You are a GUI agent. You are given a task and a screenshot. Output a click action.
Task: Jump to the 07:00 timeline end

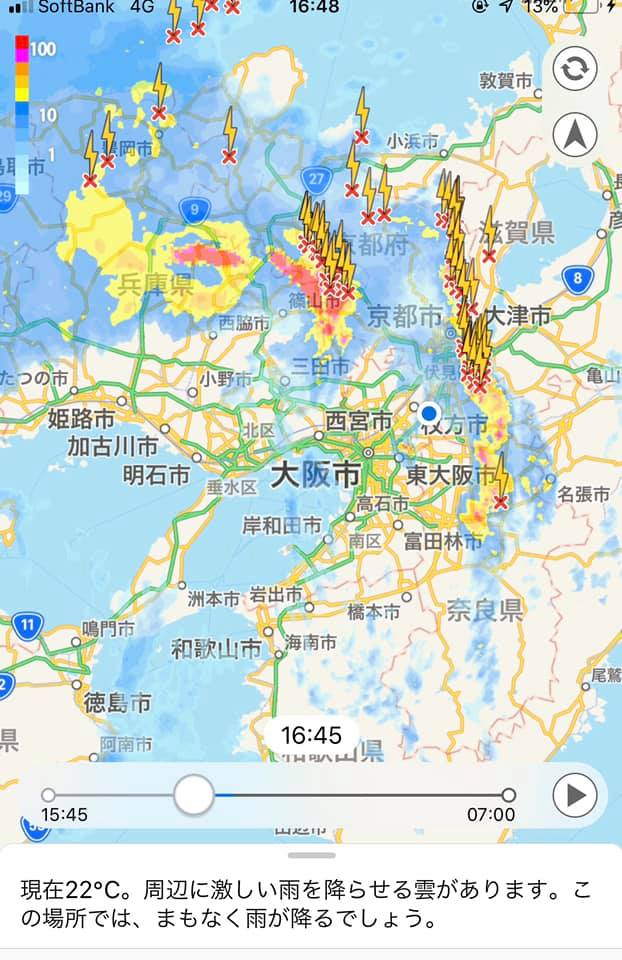point(508,795)
